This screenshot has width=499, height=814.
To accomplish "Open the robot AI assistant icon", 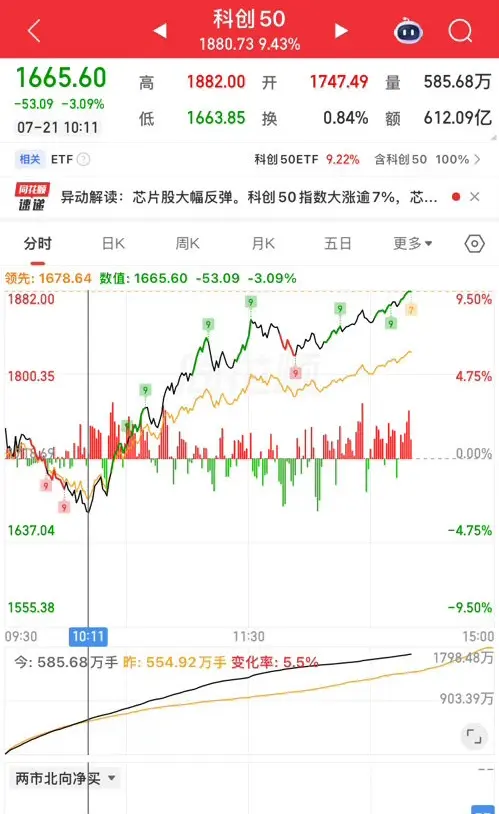I will tap(408, 31).
